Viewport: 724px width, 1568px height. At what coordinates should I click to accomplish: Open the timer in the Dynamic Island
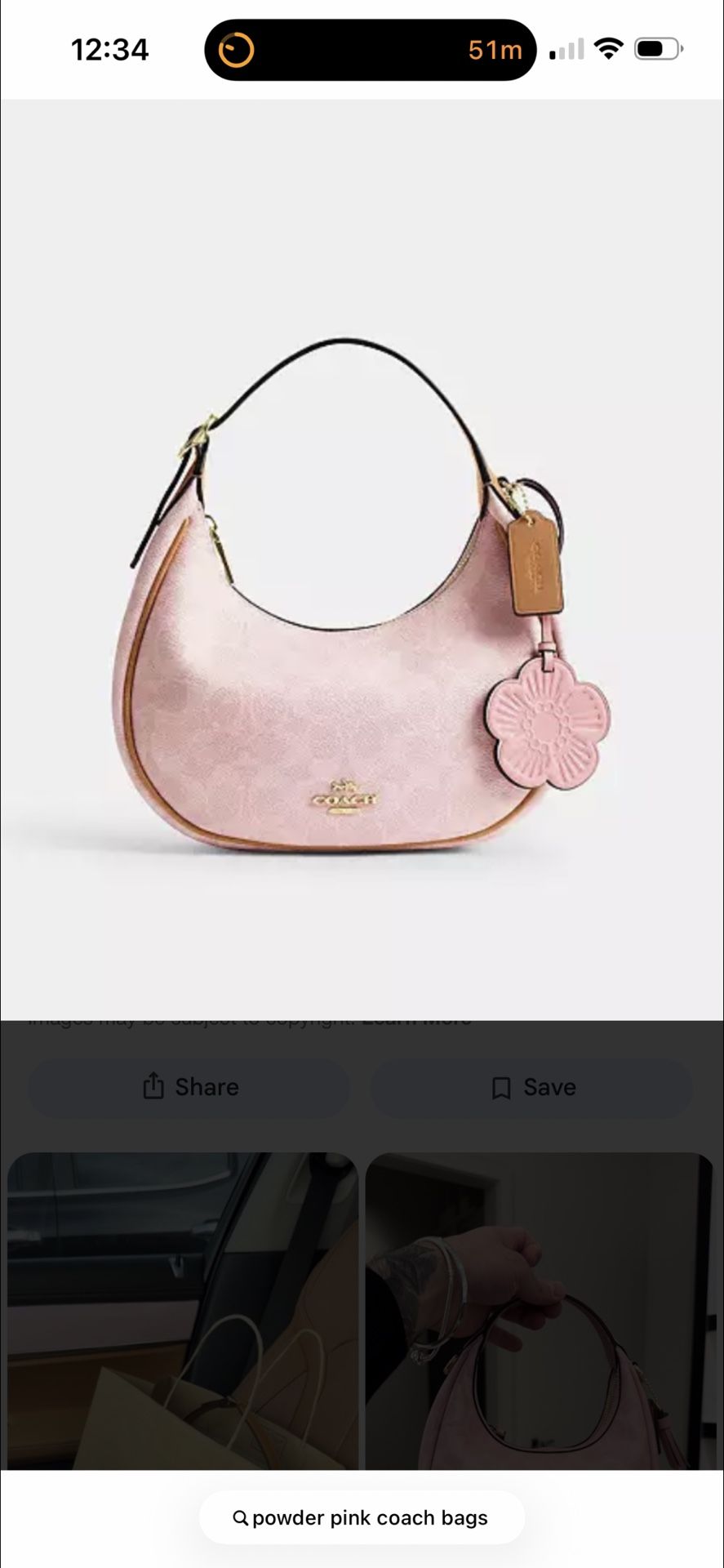370,50
